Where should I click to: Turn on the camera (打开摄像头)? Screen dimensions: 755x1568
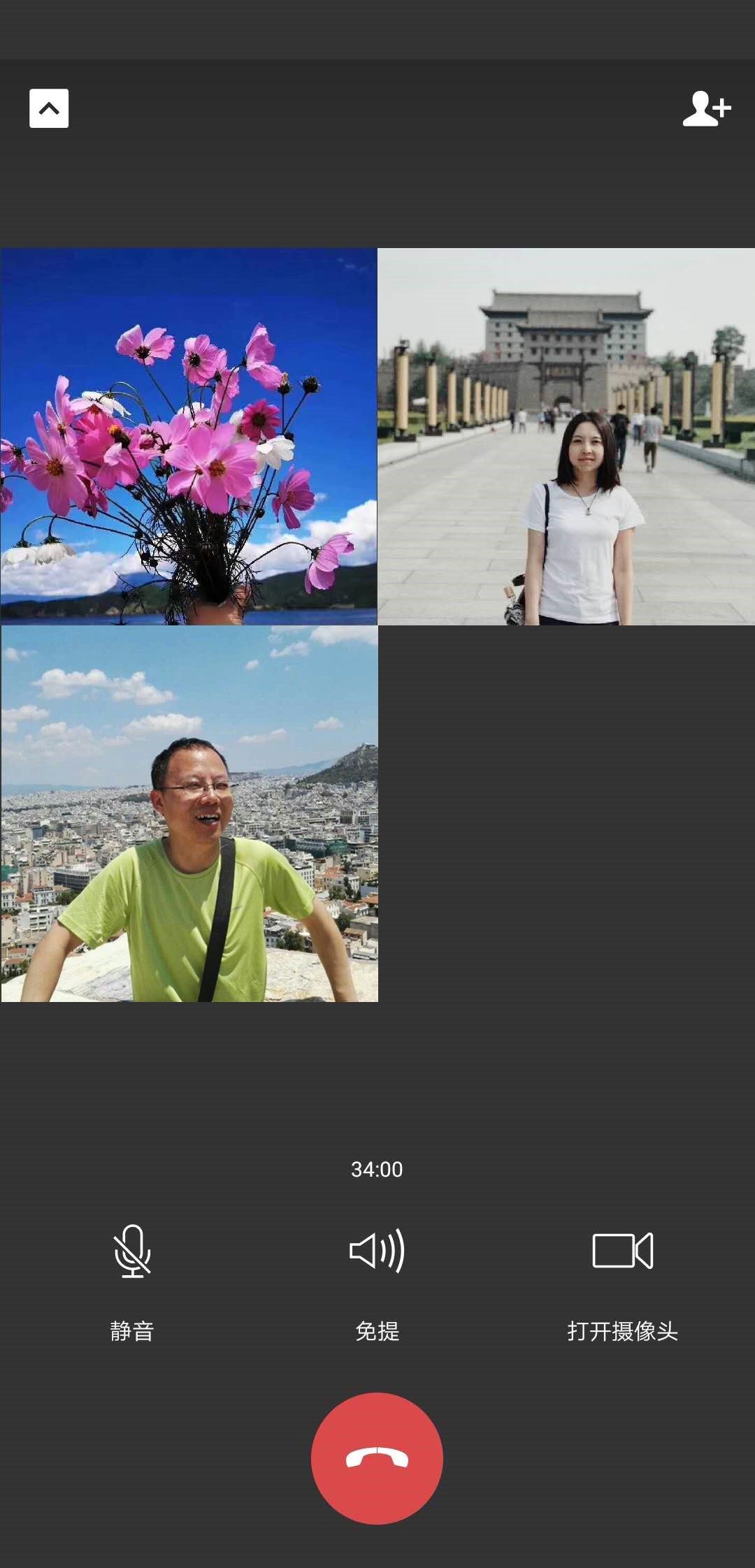click(622, 1252)
